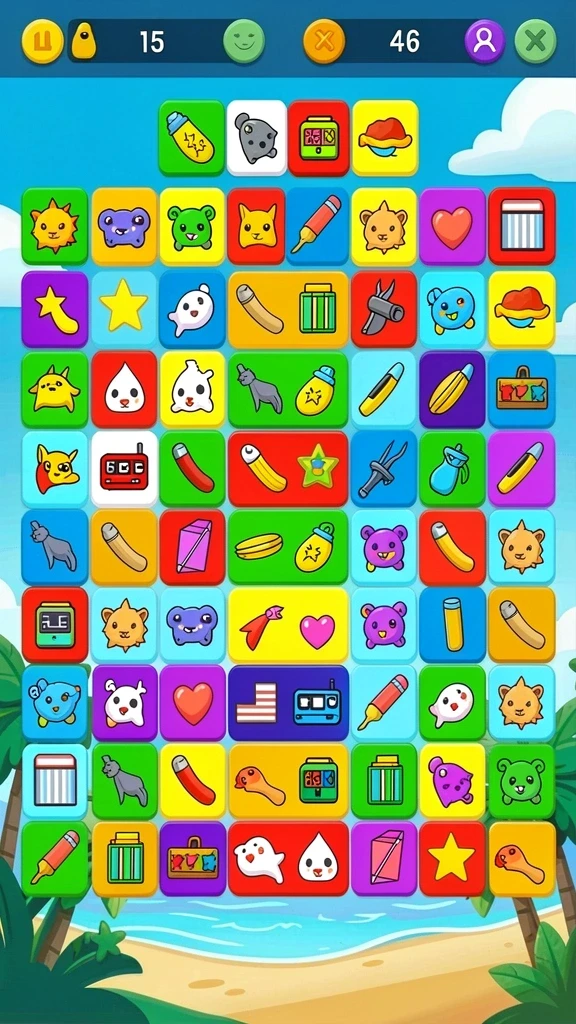Tap the red tile with striped box
576x1024 pixels.
(522, 226)
